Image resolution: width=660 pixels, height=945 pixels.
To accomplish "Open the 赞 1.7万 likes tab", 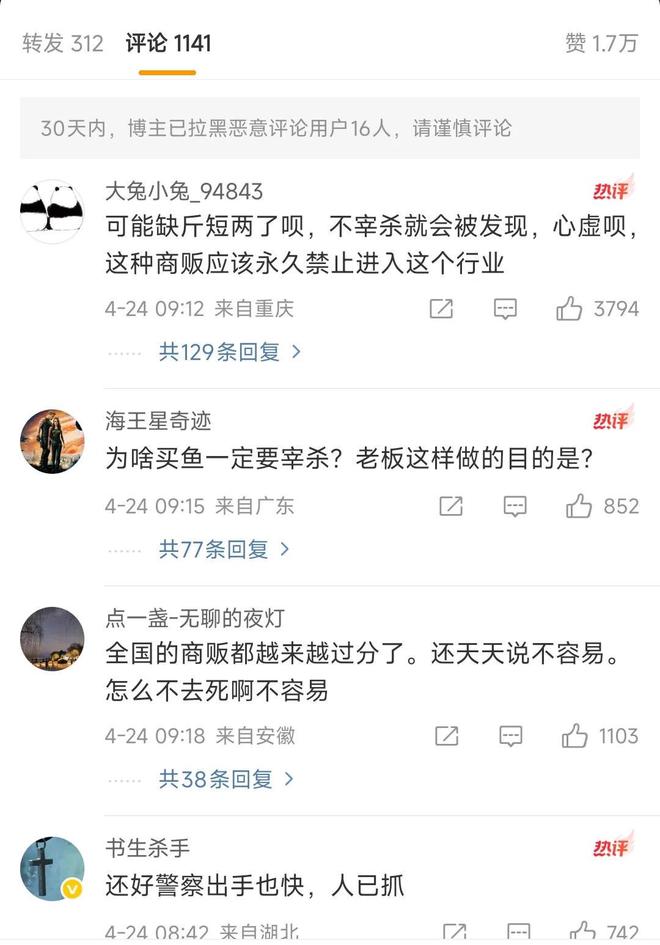I will pos(600,43).
